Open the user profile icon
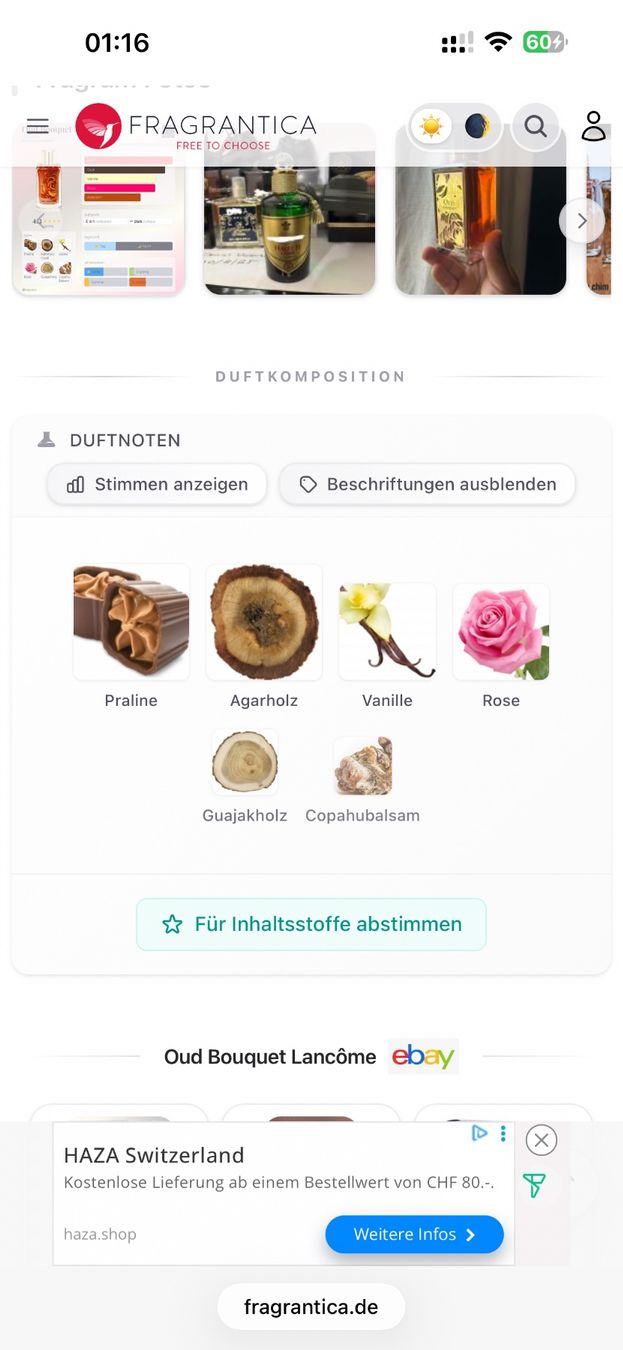Viewport: 623px width, 1350px height. (594, 126)
